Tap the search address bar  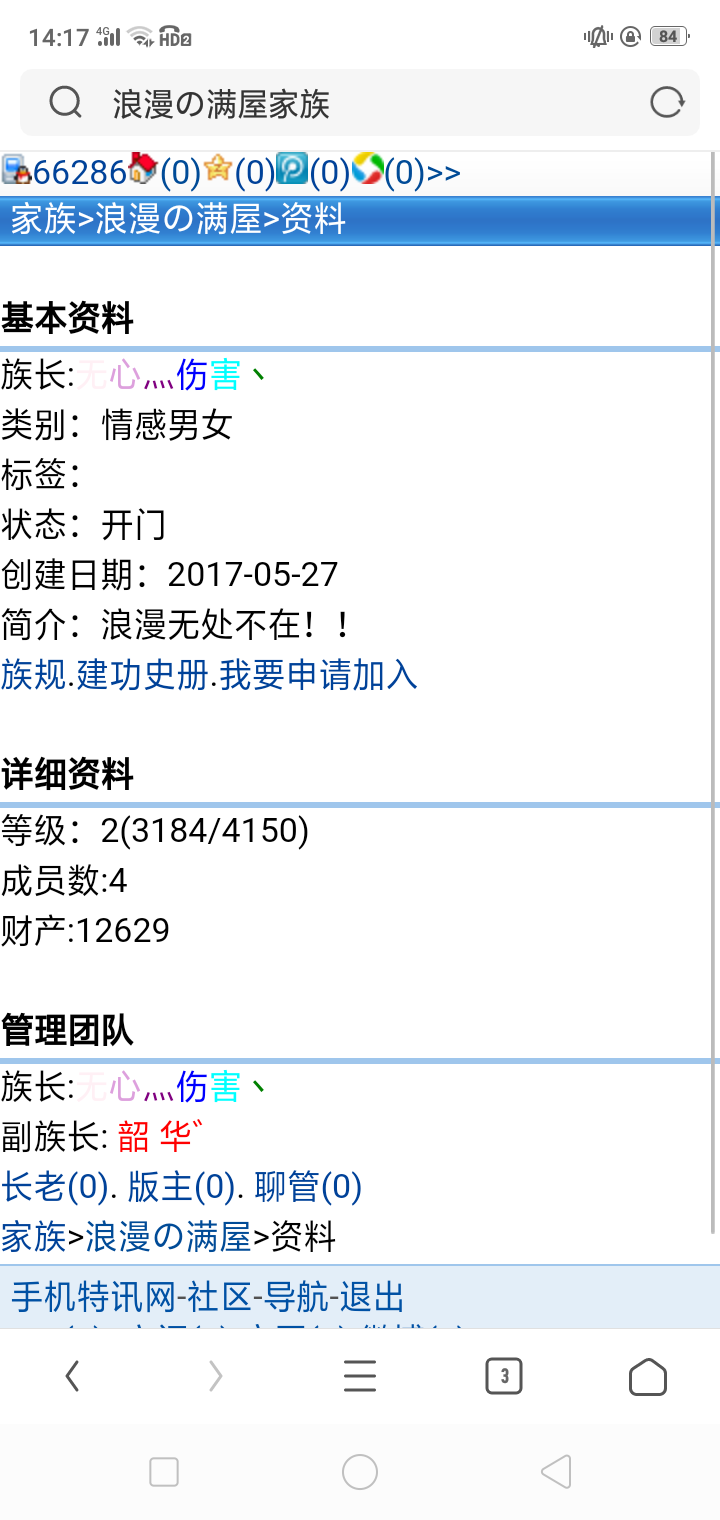tap(340, 103)
